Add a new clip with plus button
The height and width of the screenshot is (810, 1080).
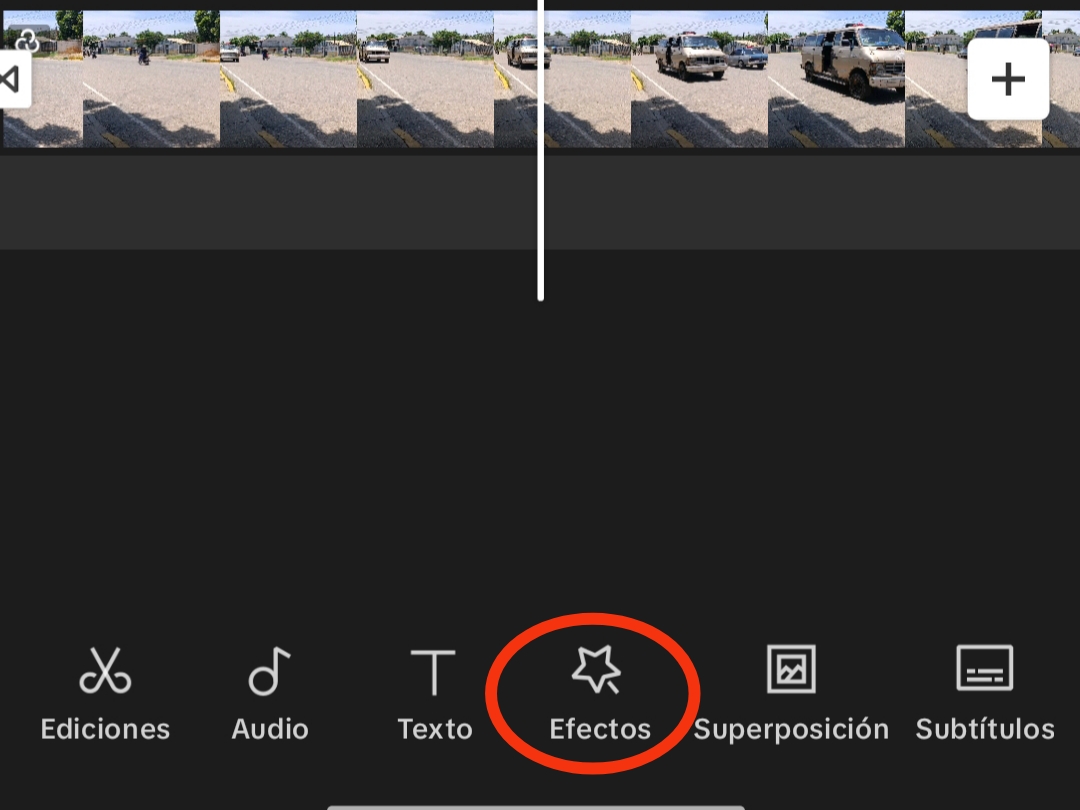[1008, 80]
